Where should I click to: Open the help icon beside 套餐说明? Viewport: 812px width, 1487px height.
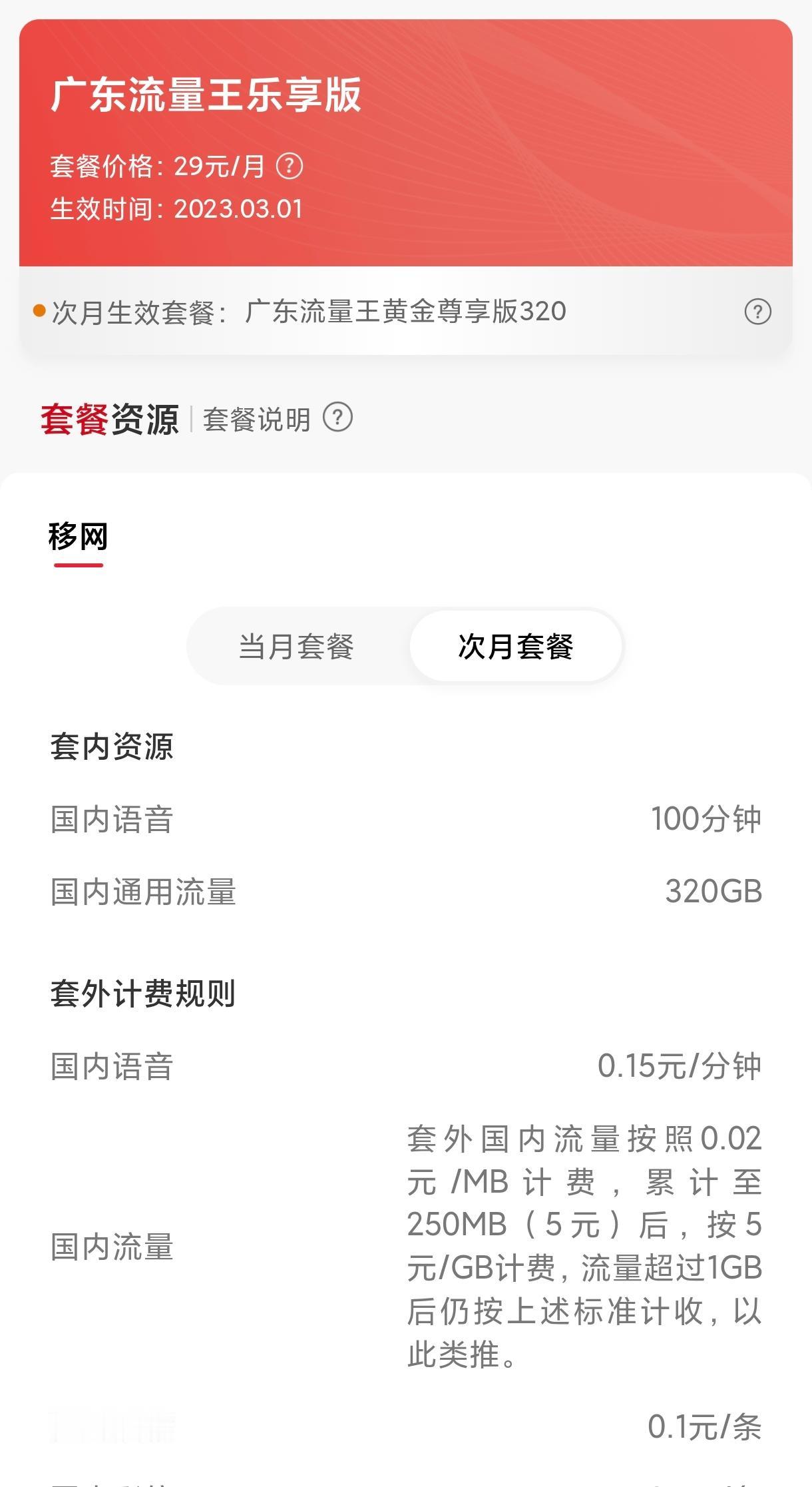[339, 418]
